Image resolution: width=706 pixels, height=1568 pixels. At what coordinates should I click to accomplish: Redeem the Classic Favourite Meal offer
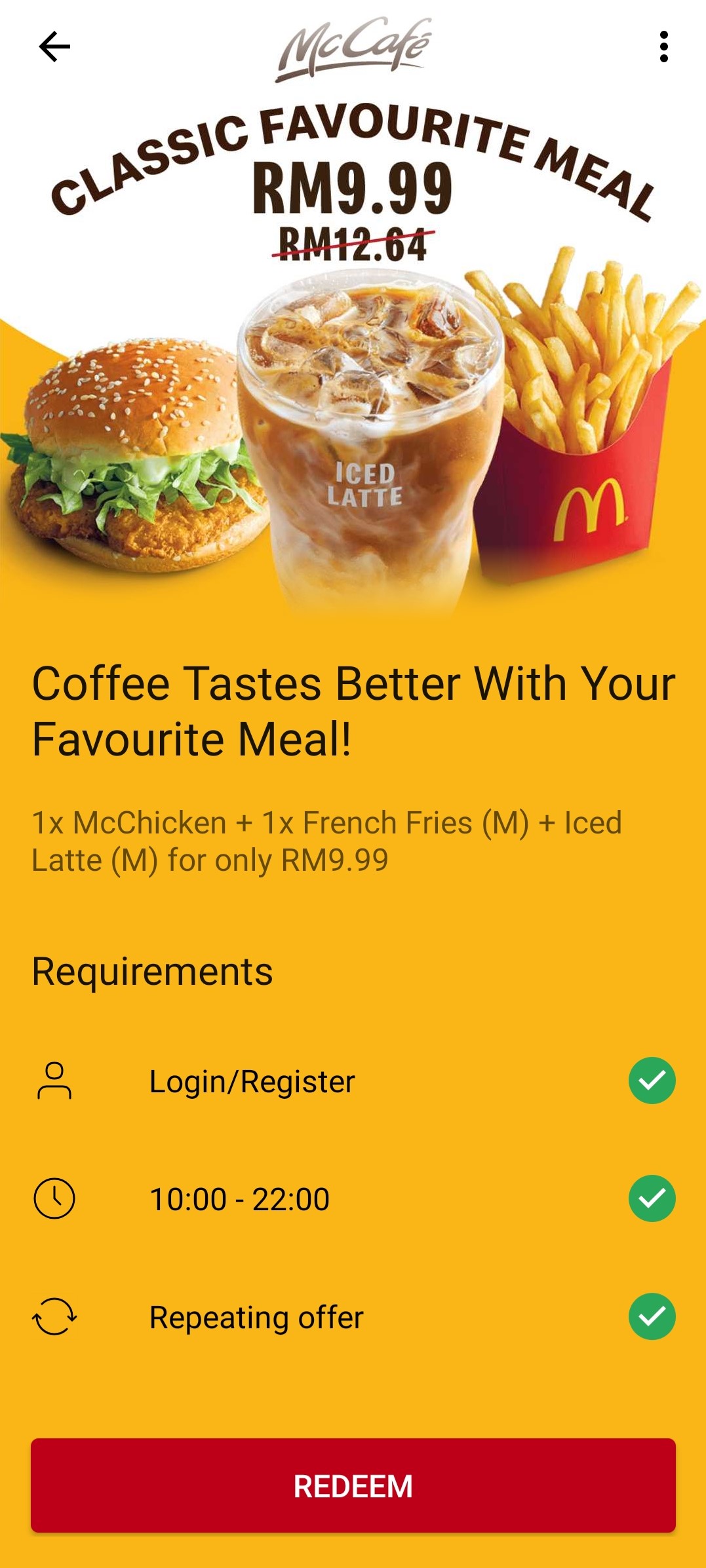tap(353, 1485)
